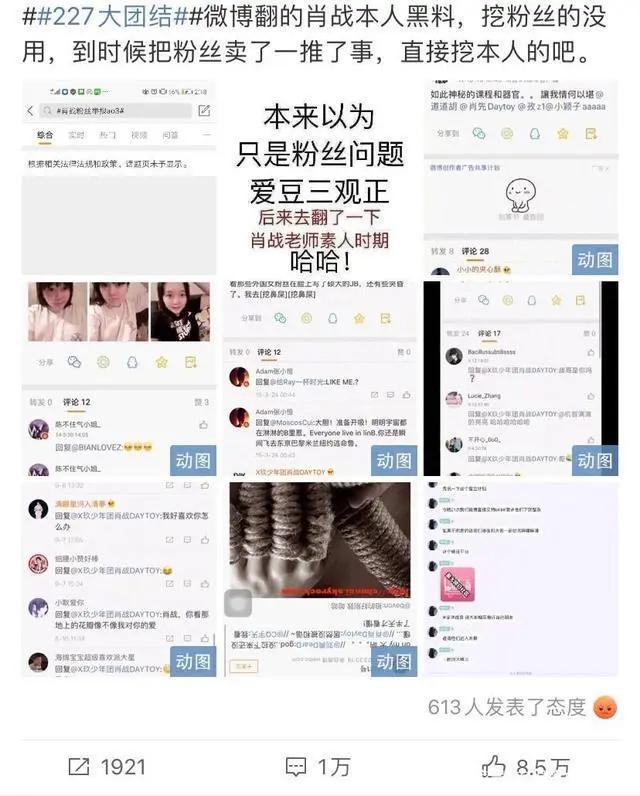Open the GIF tile with Adam's comments
Image resolution: width=640 pixels, height=796 pixels.
(320, 378)
